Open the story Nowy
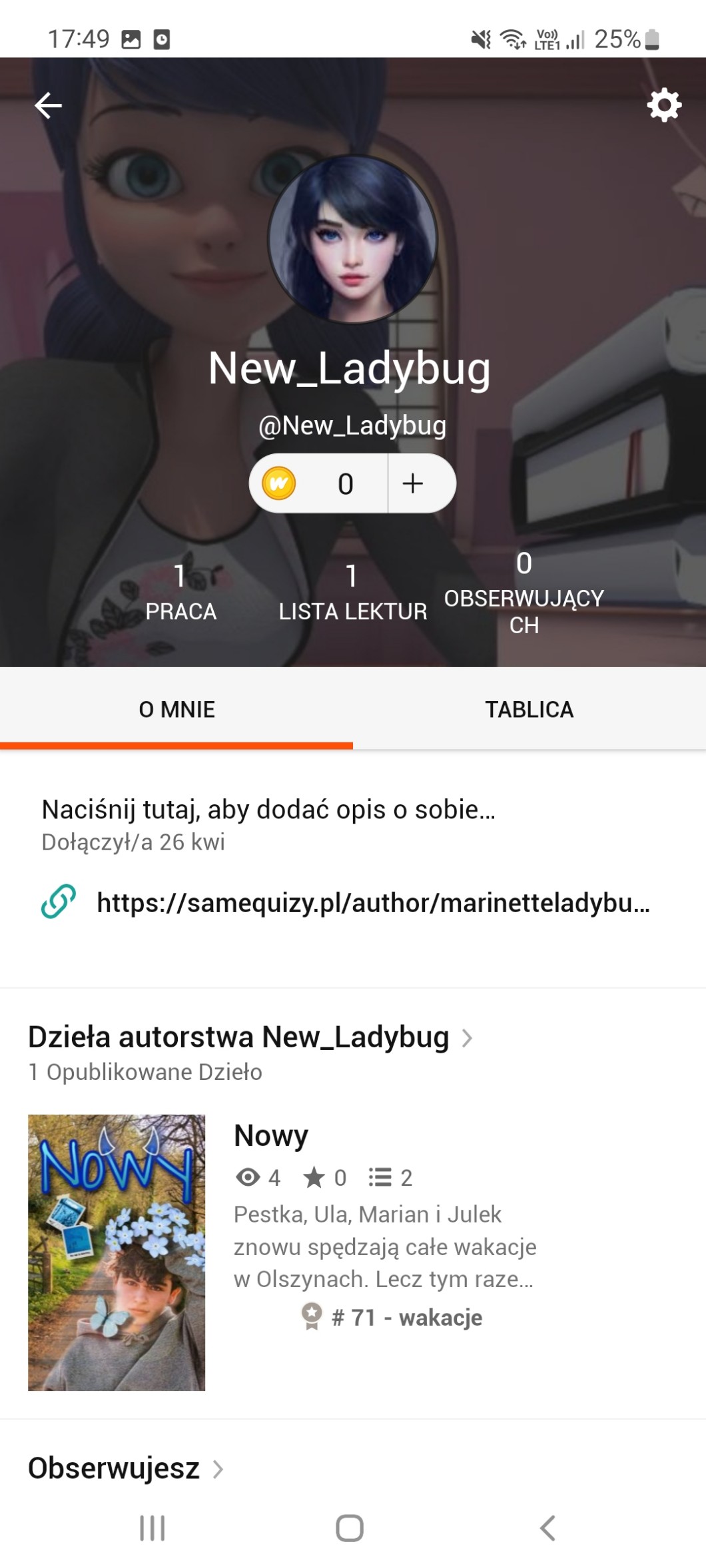The height and width of the screenshot is (1568, 706). tap(271, 1136)
